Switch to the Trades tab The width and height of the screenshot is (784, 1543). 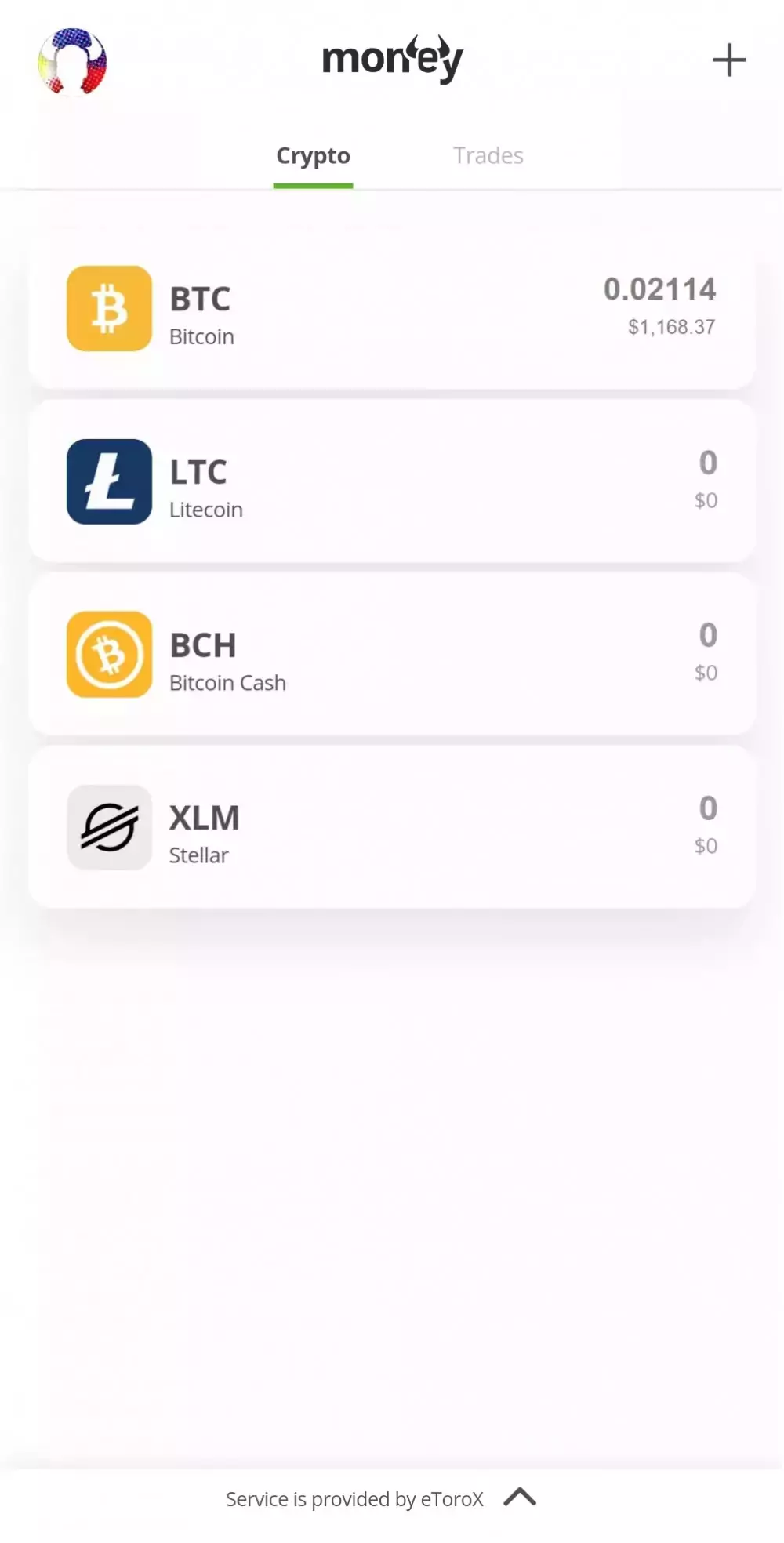pyautogui.click(x=488, y=156)
